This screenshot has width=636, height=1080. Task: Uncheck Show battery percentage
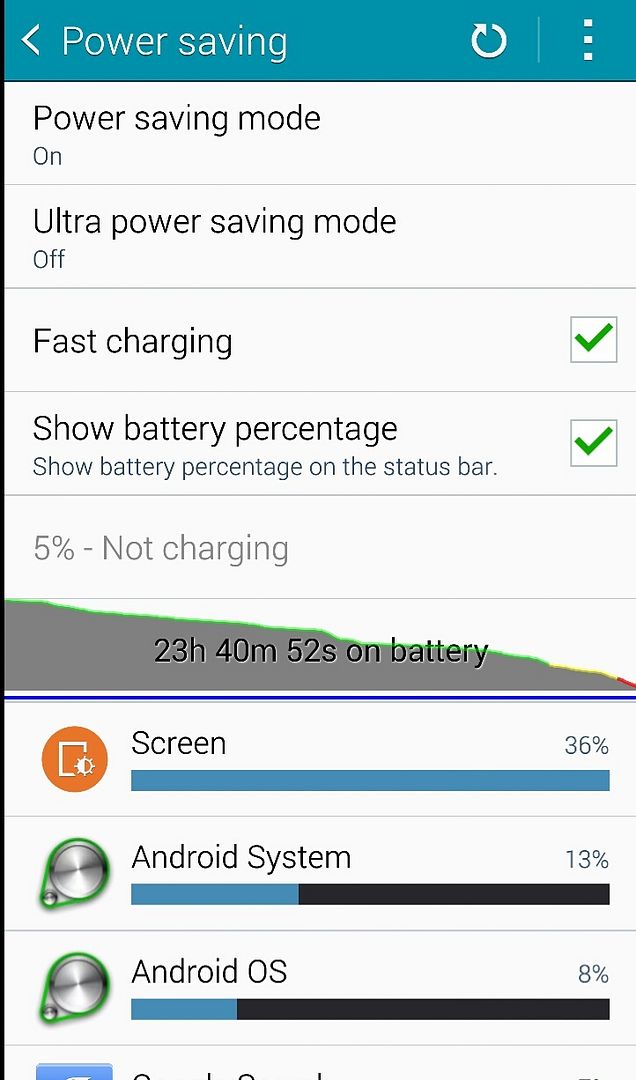(593, 442)
